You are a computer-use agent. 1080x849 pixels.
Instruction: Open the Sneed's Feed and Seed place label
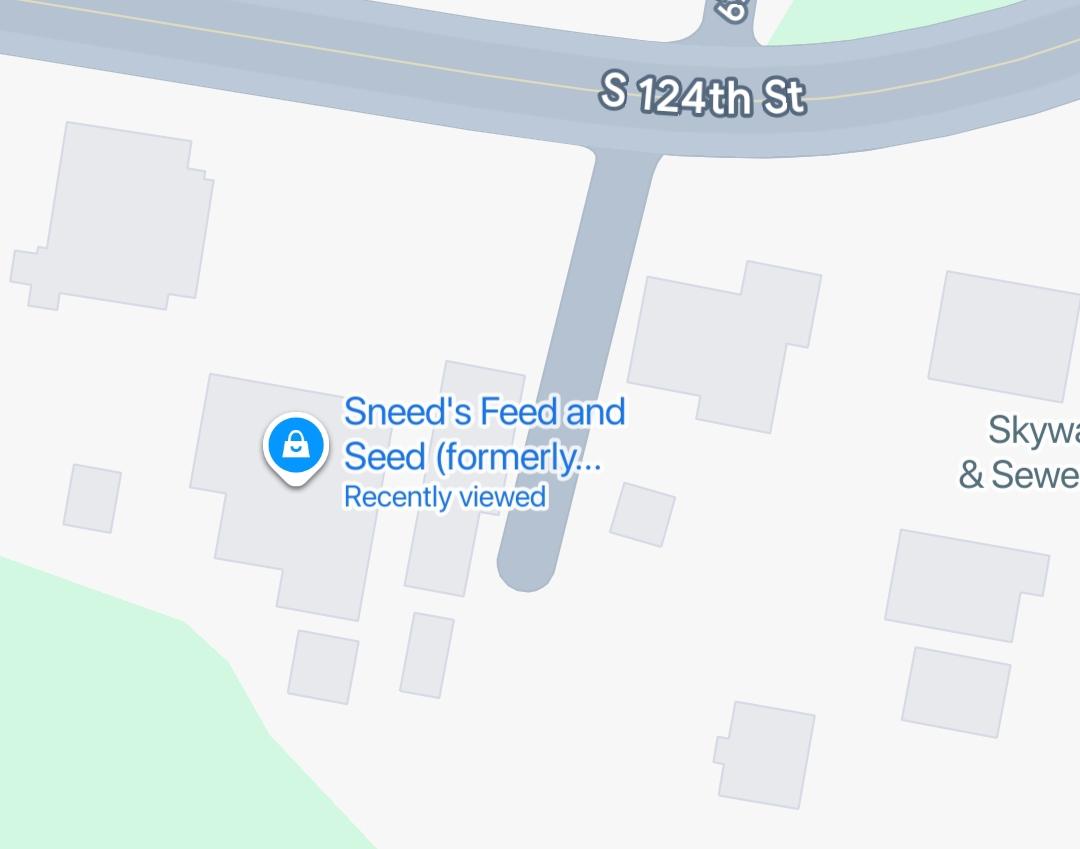point(484,434)
